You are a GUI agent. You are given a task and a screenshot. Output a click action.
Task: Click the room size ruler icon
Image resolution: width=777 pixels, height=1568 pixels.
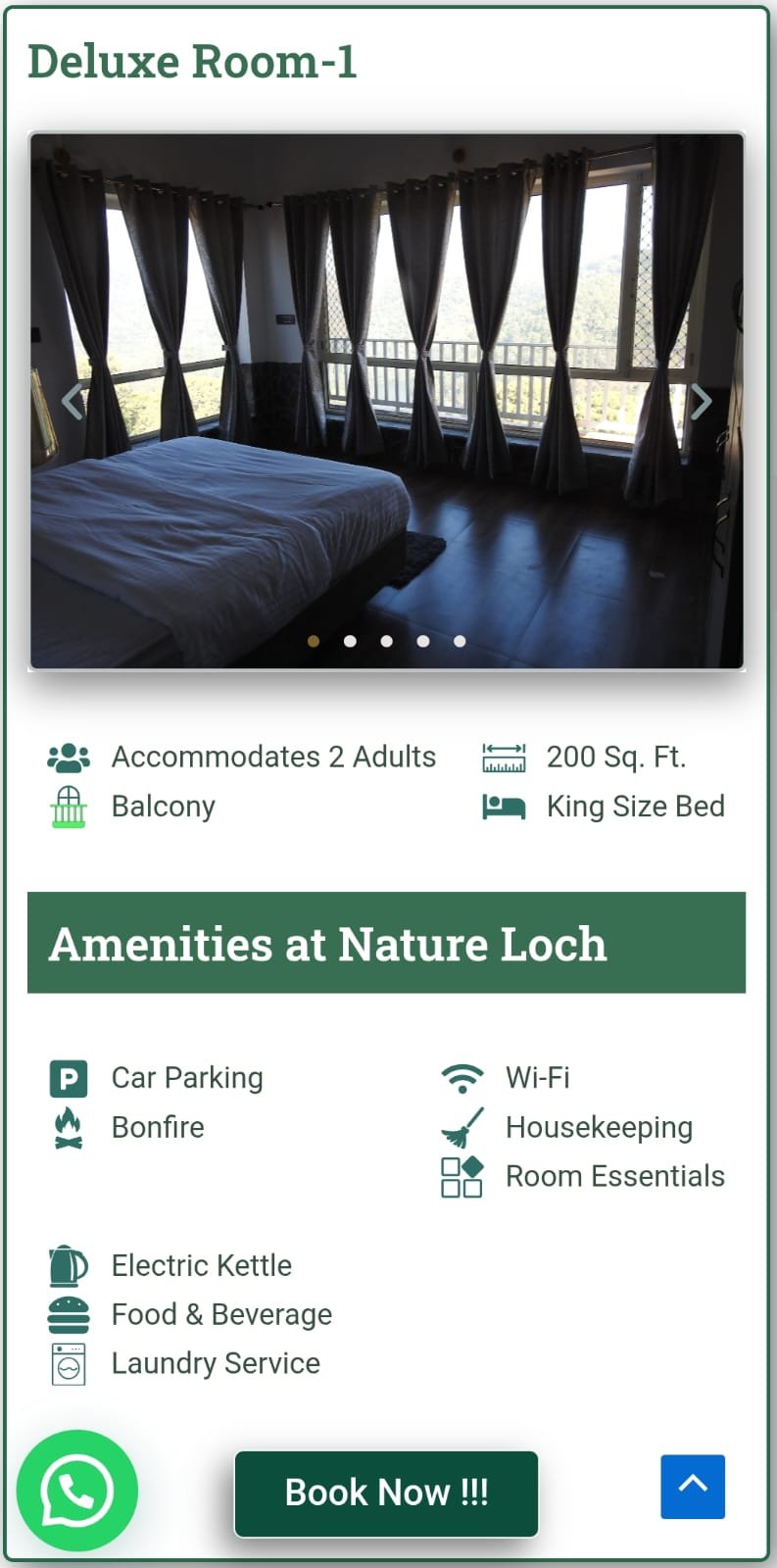point(503,757)
